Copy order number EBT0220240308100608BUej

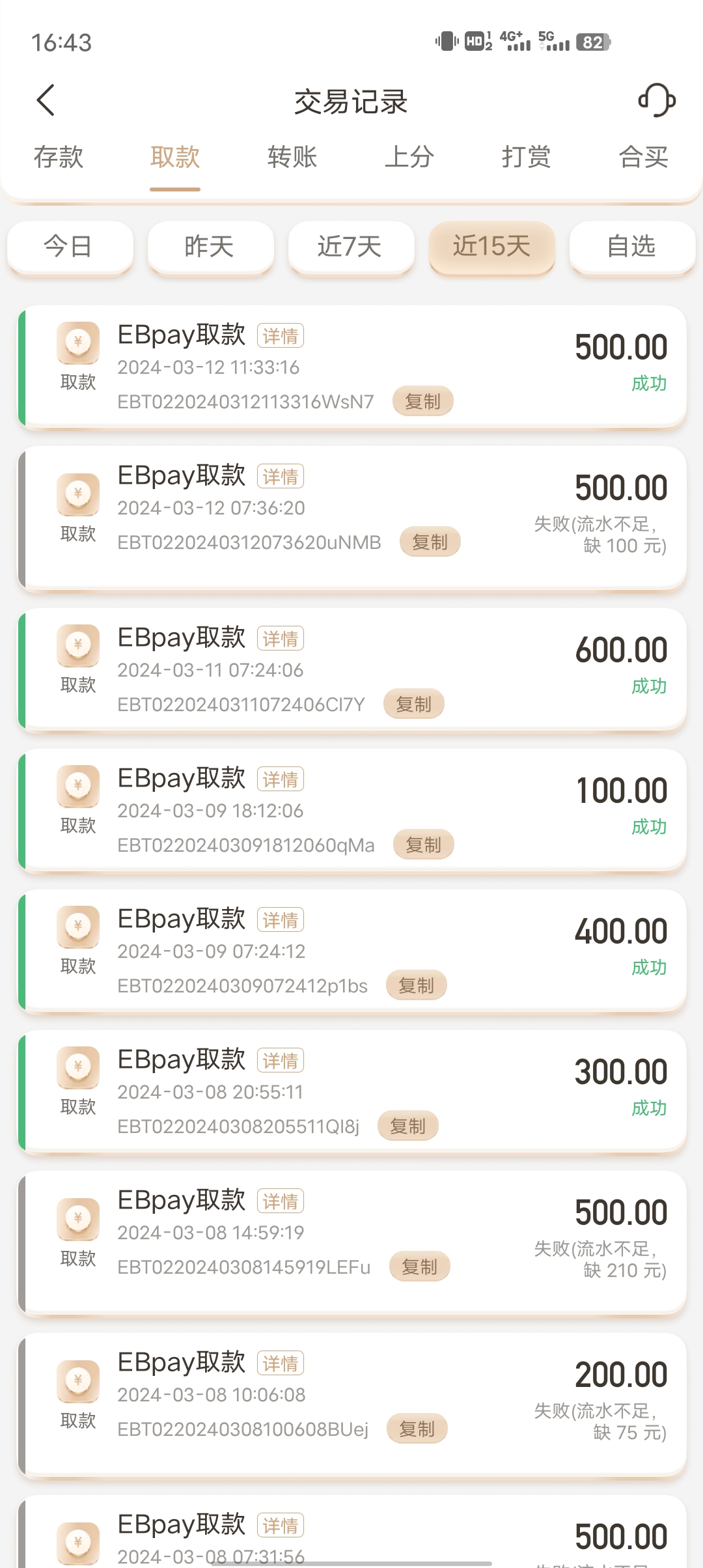(x=417, y=1429)
